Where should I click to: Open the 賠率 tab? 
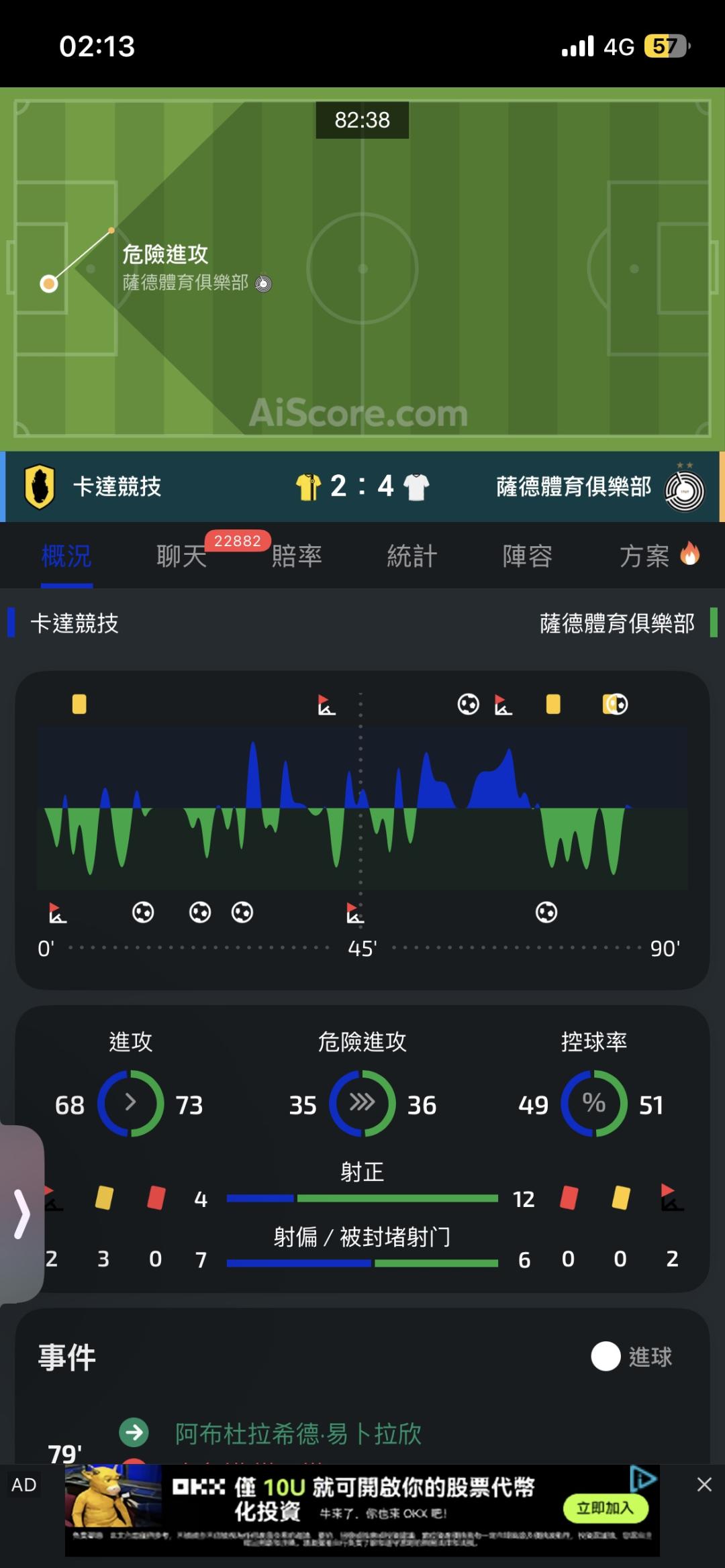pos(297,556)
